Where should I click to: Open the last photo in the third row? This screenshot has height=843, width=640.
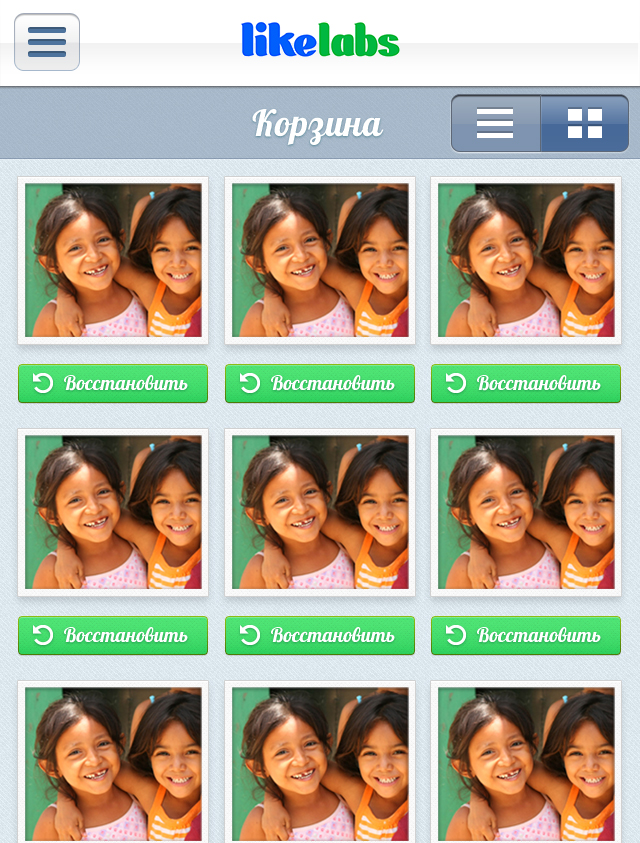(x=526, y=764)
